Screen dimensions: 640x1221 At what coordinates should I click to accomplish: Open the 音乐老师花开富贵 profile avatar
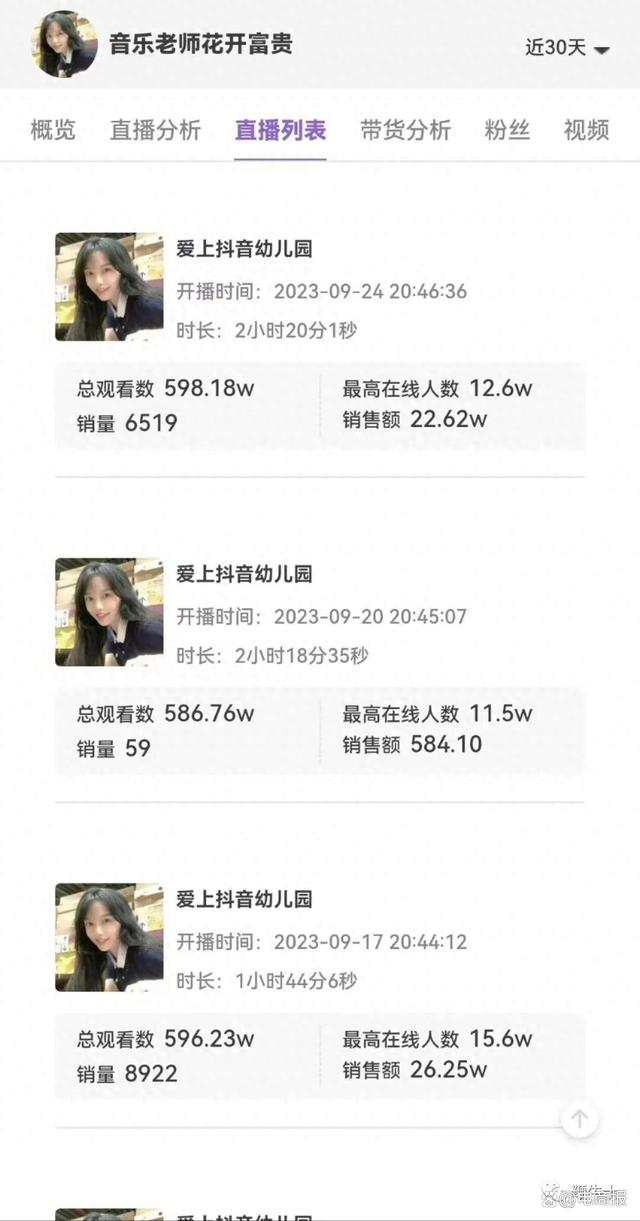point(65,45)
